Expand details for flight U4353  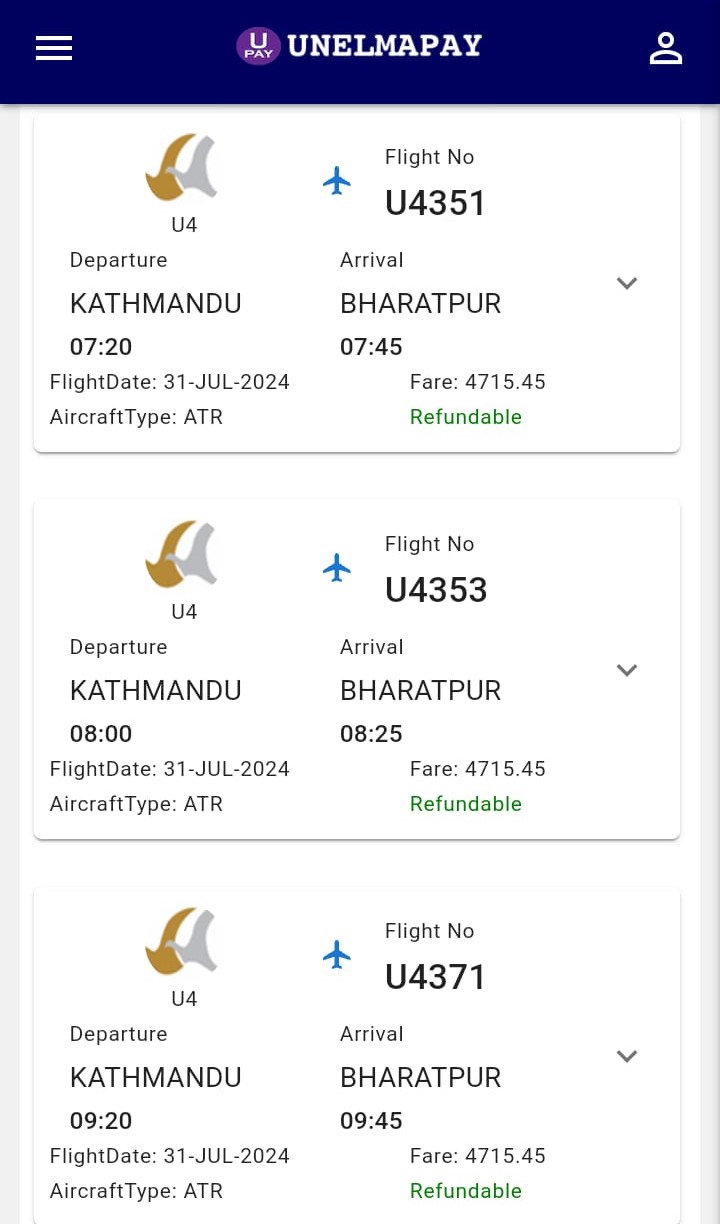pos(627,670)
